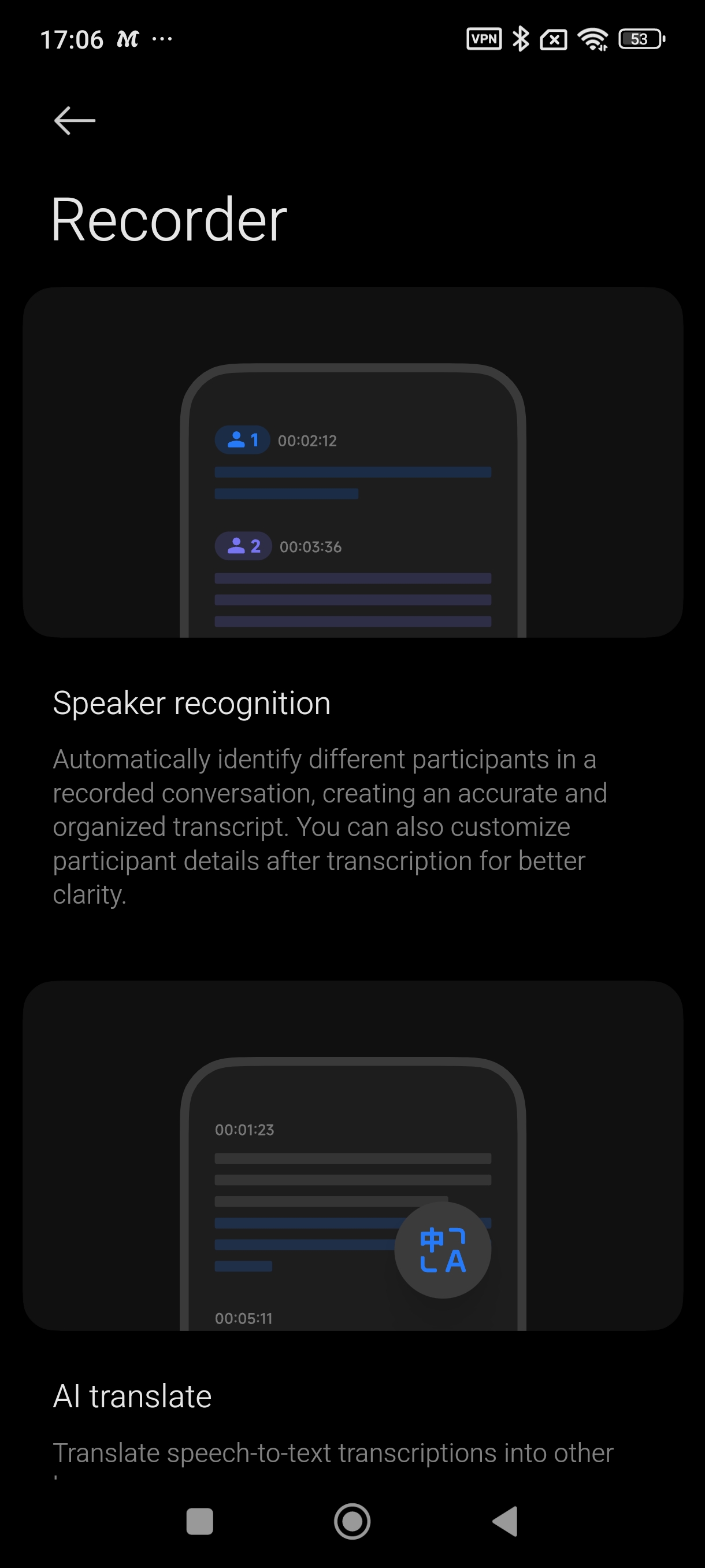Open recent apps with the square button

199,1521
